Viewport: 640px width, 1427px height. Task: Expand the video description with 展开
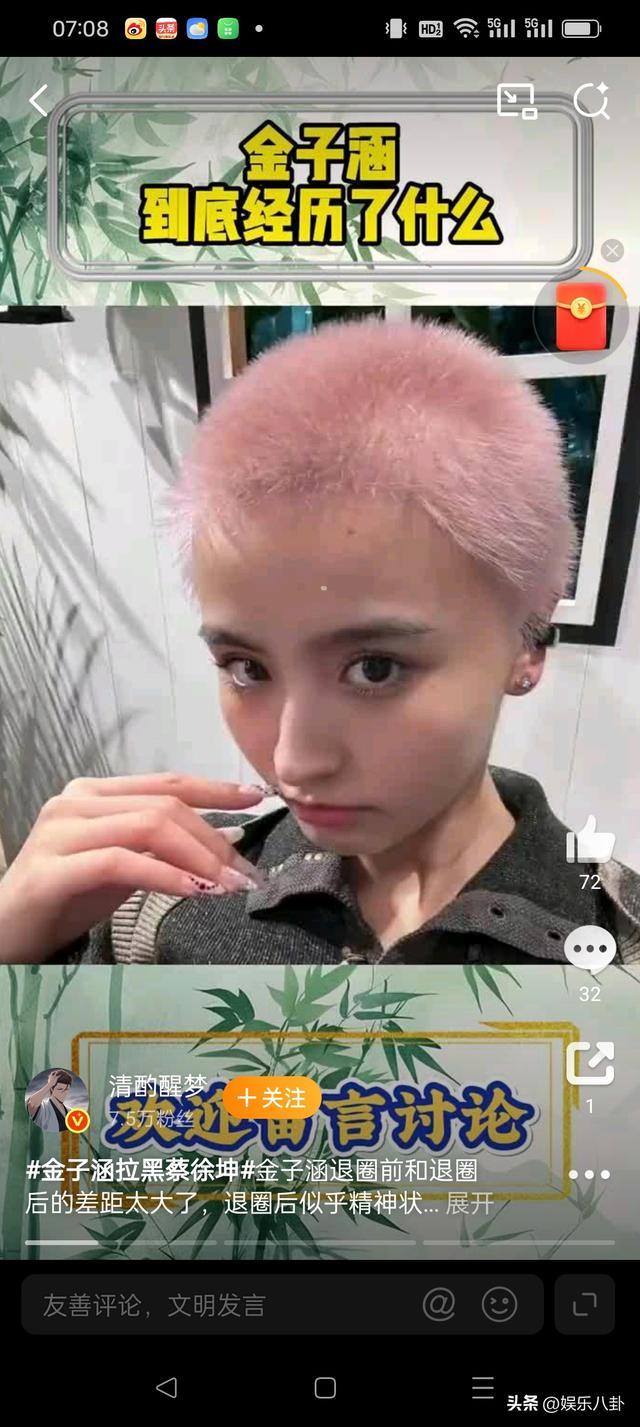[470, 1203]
